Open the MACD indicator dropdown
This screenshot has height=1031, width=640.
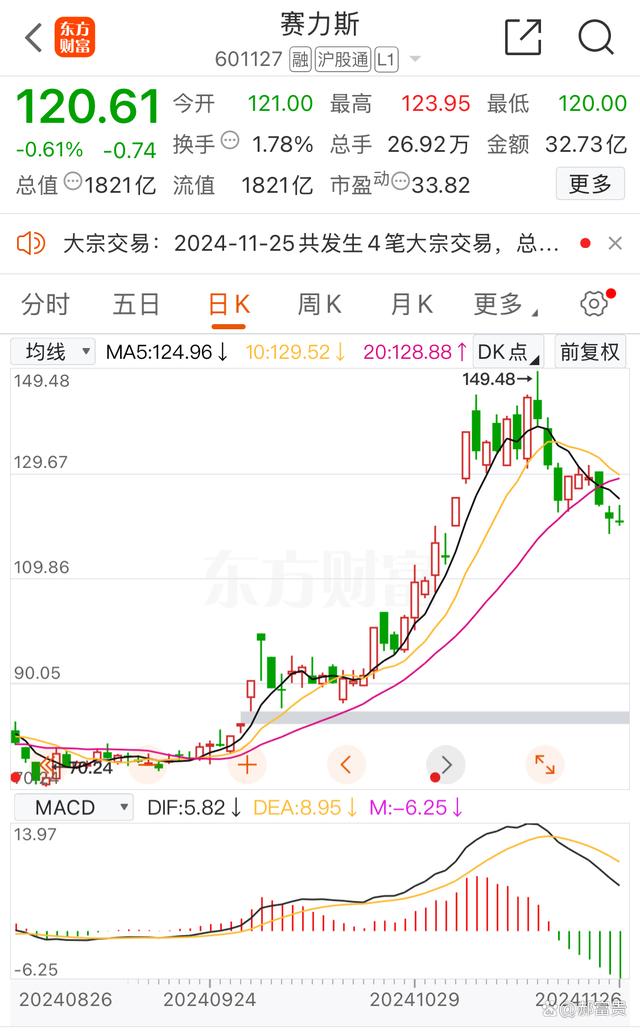pos(74,807)
